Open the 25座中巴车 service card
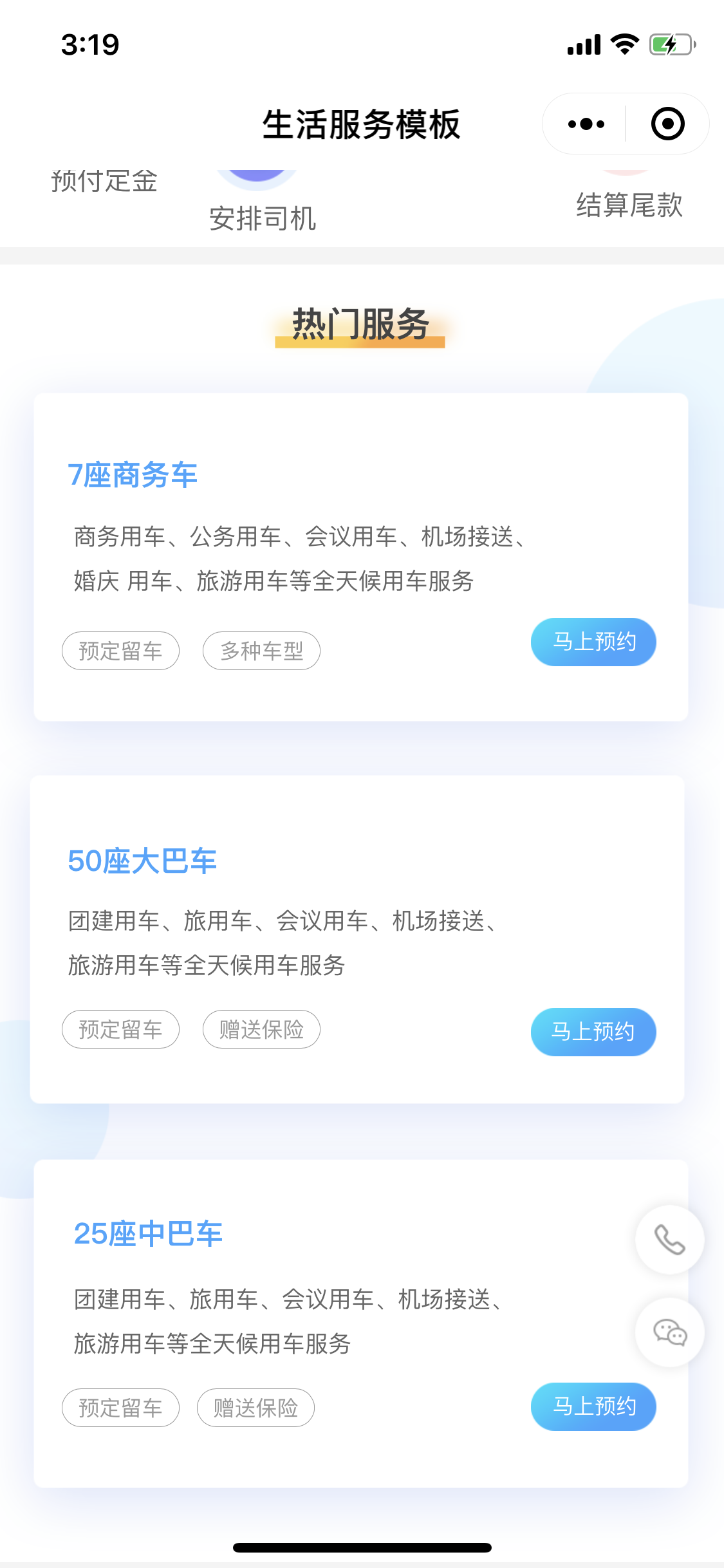Viewport: 724px width, 1568px height. [361, 1323]
